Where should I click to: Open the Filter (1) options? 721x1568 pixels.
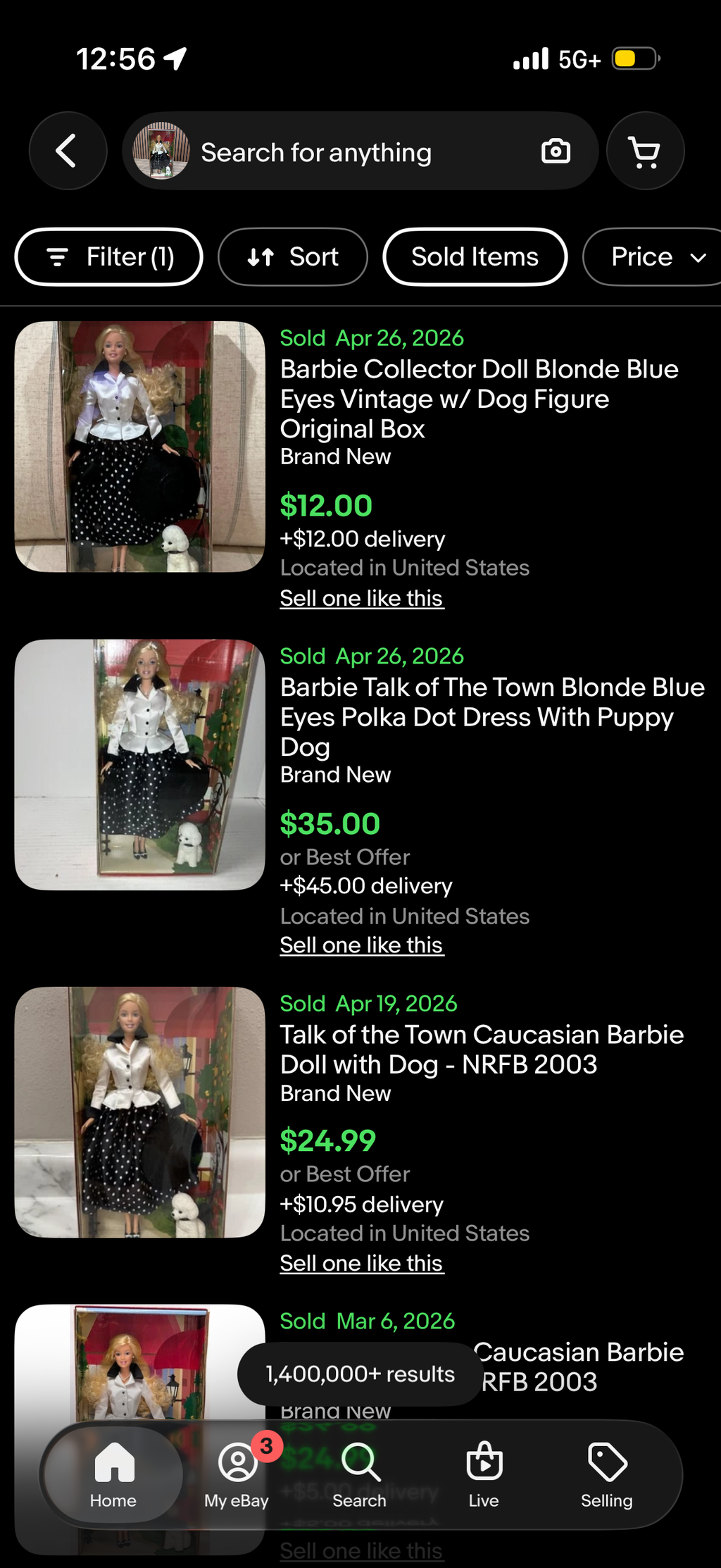[109, 256]
